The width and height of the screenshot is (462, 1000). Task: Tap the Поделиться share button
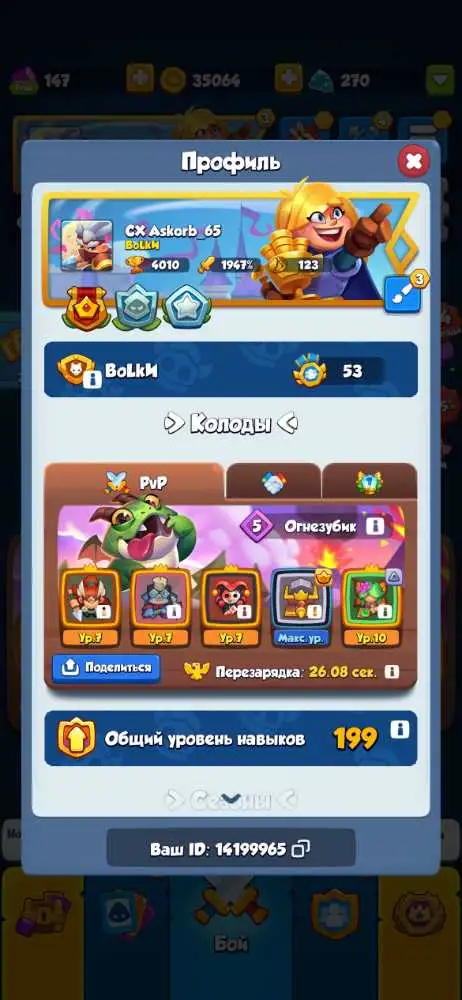(106, 668)
